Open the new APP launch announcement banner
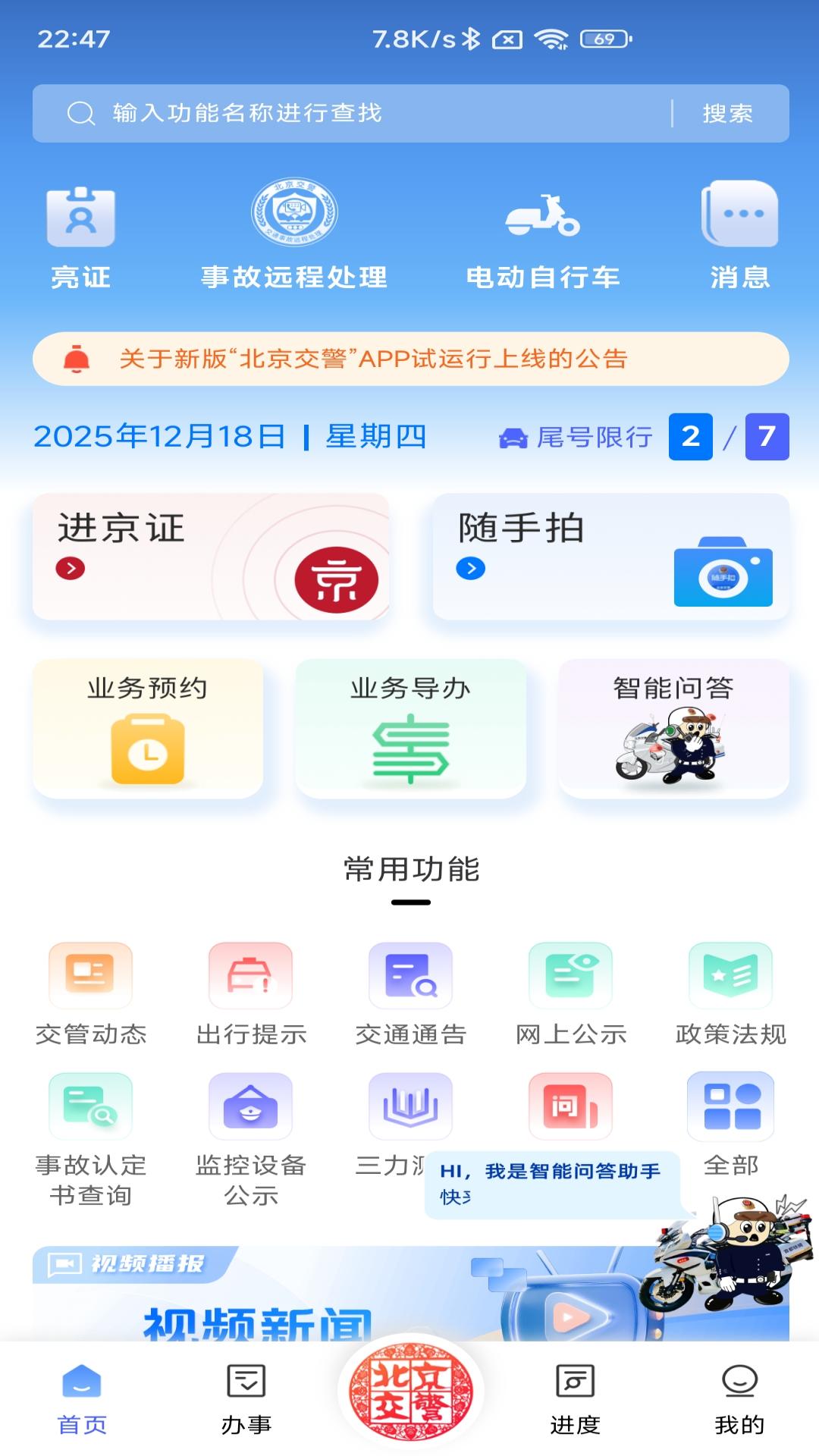 409,359
